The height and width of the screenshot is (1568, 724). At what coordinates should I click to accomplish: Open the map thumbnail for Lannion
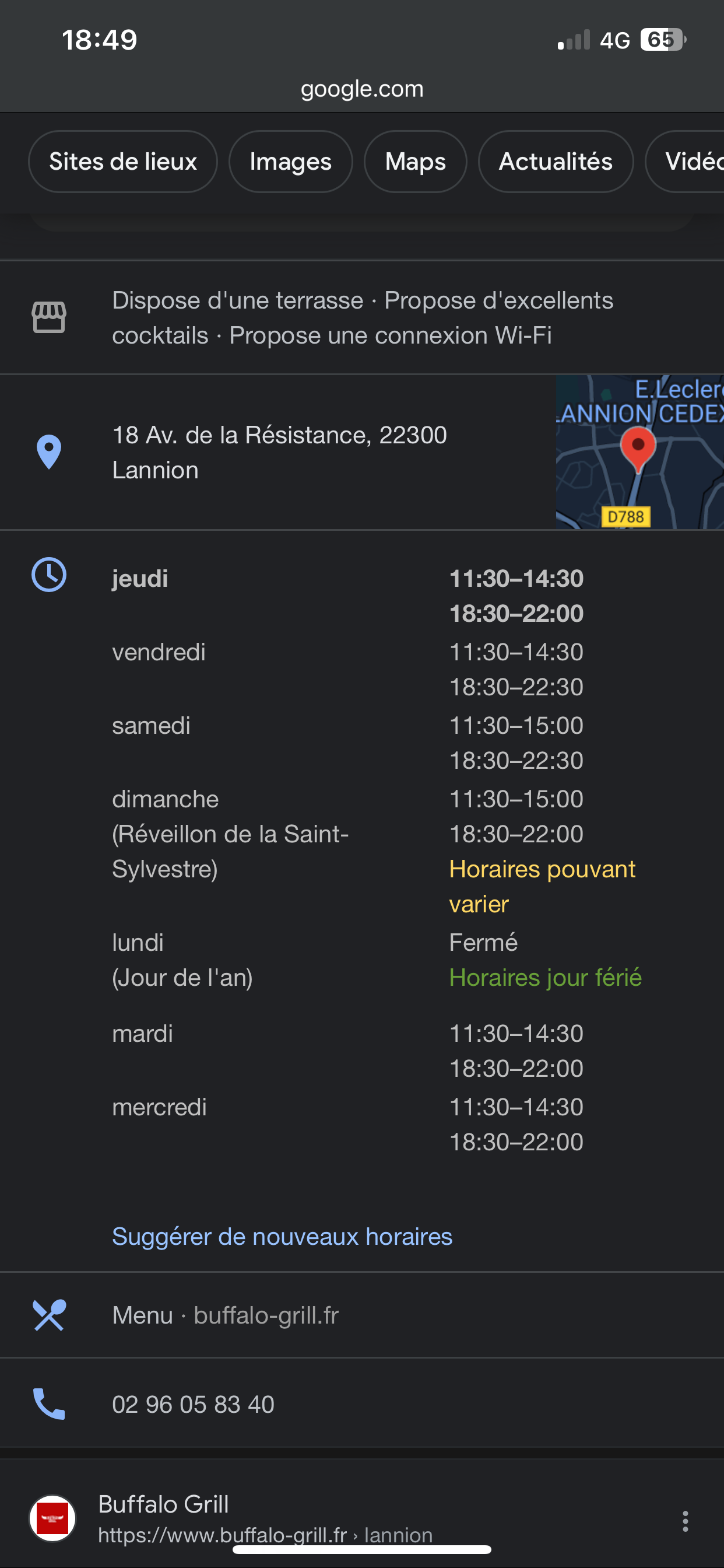pyautogui.click(x=639, y=452)
